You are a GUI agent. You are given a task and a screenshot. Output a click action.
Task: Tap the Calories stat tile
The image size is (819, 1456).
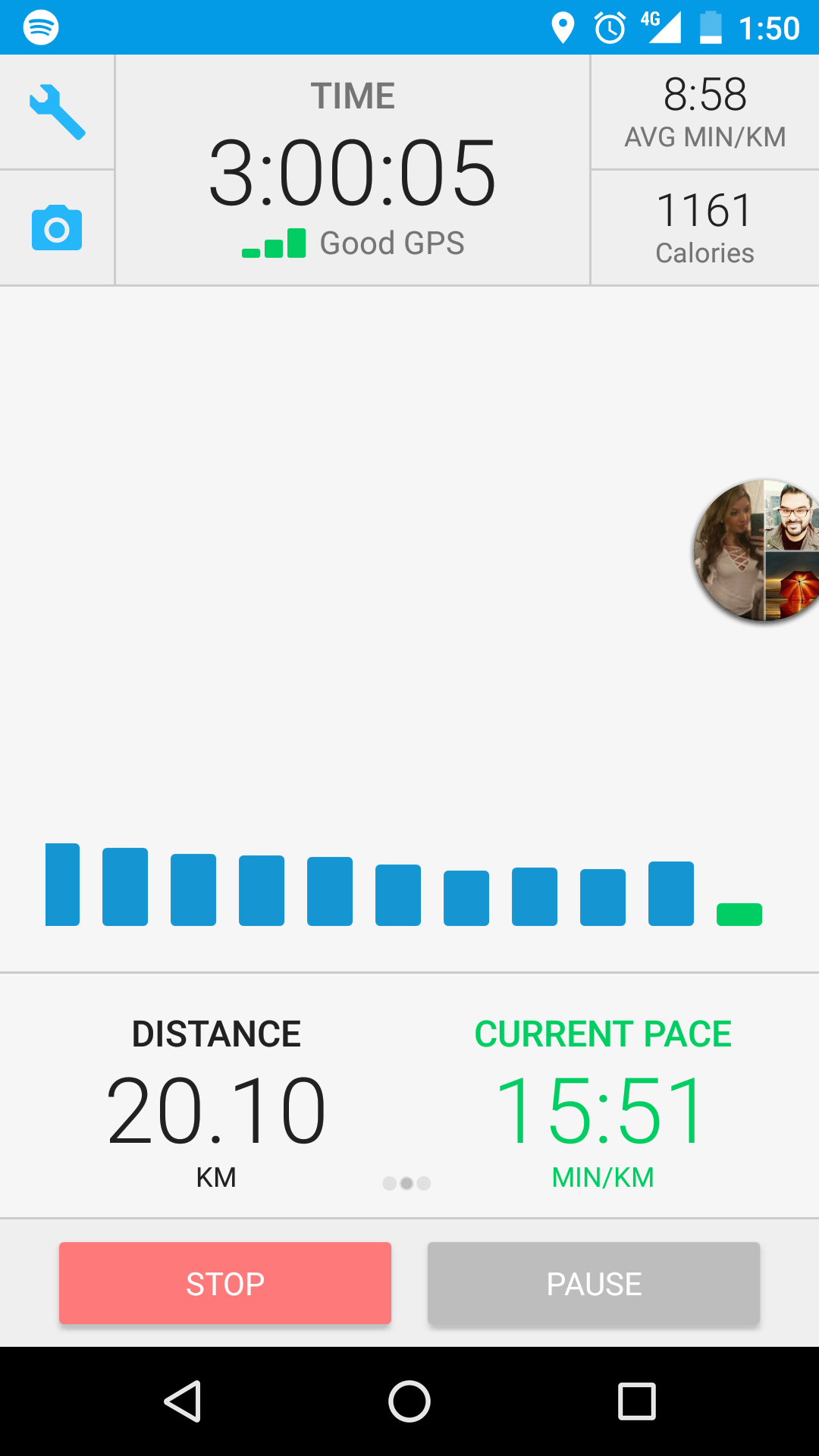[x=705, y=227]
